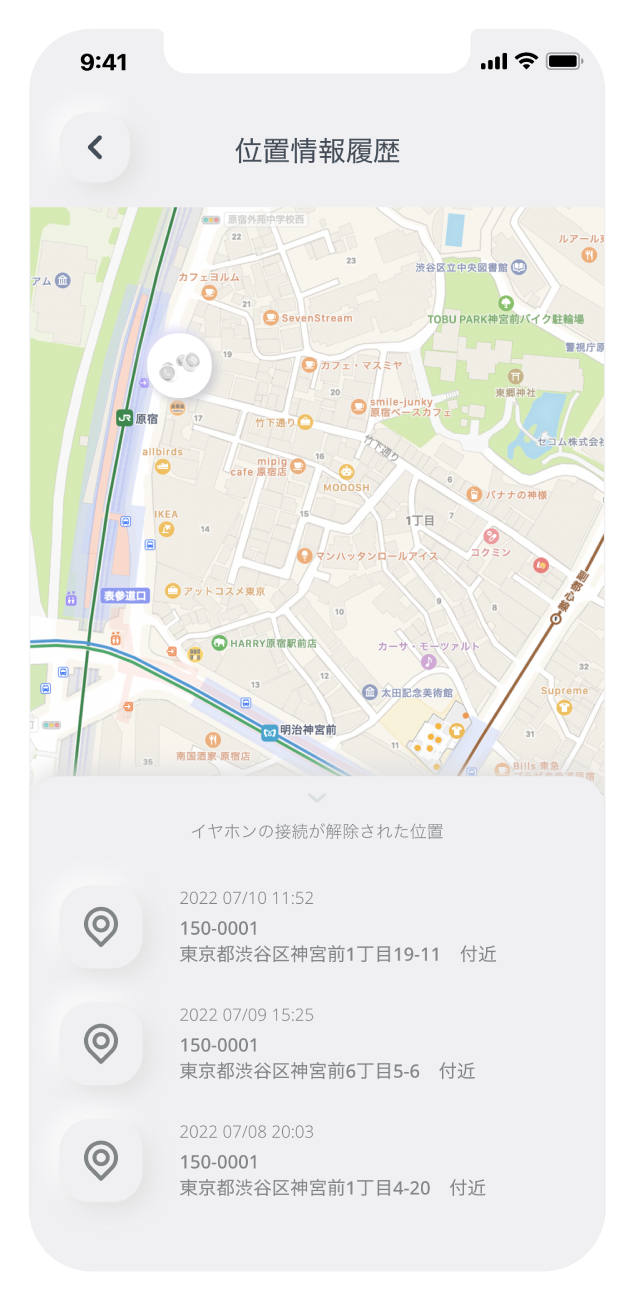Go back from the 位置情報履歴 screen
The height and width of the screenshot is (1301, 635).
[x=95, y=148]
